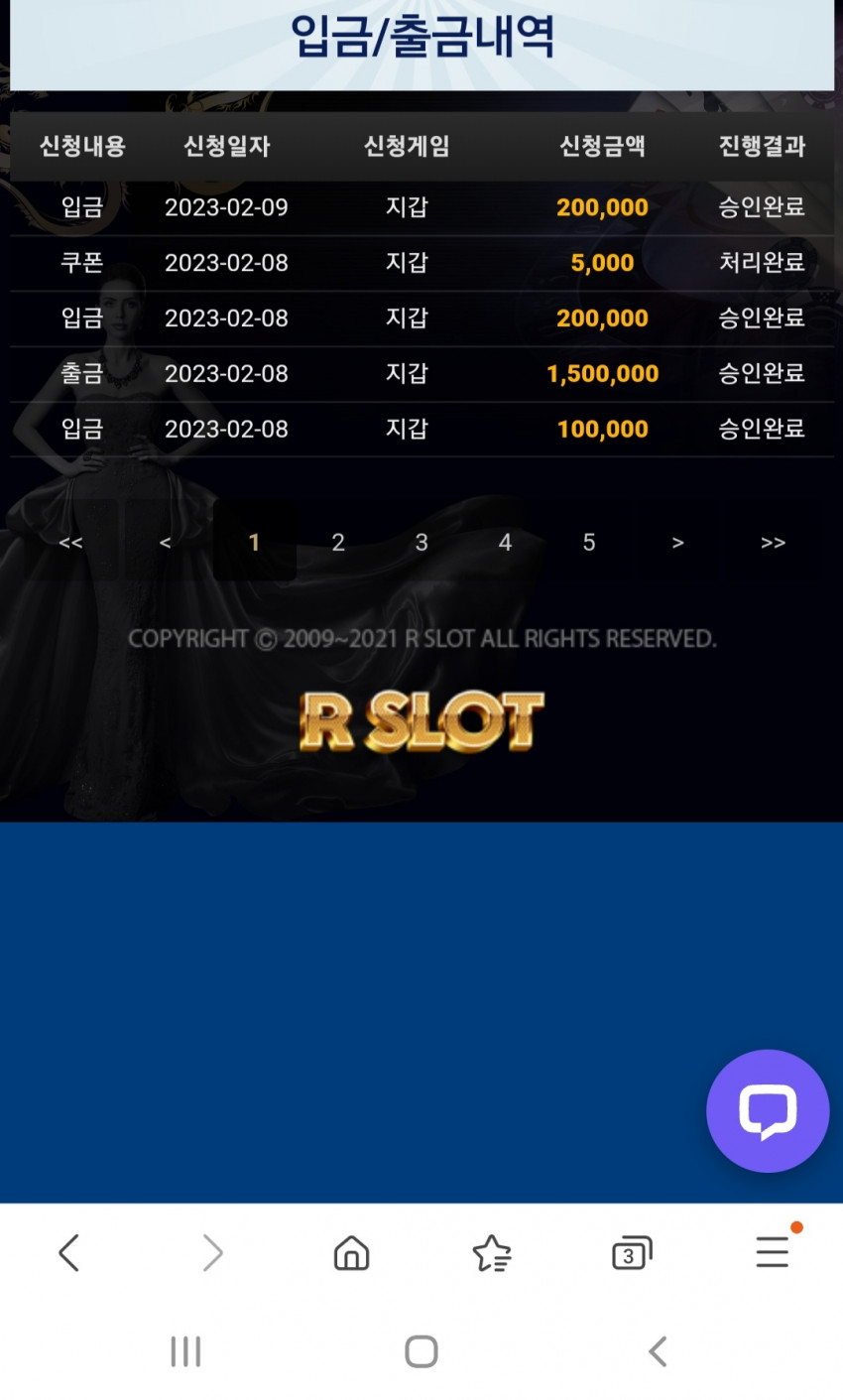Go to page 2 of the history
The image size is (843, 1400).
338,542
